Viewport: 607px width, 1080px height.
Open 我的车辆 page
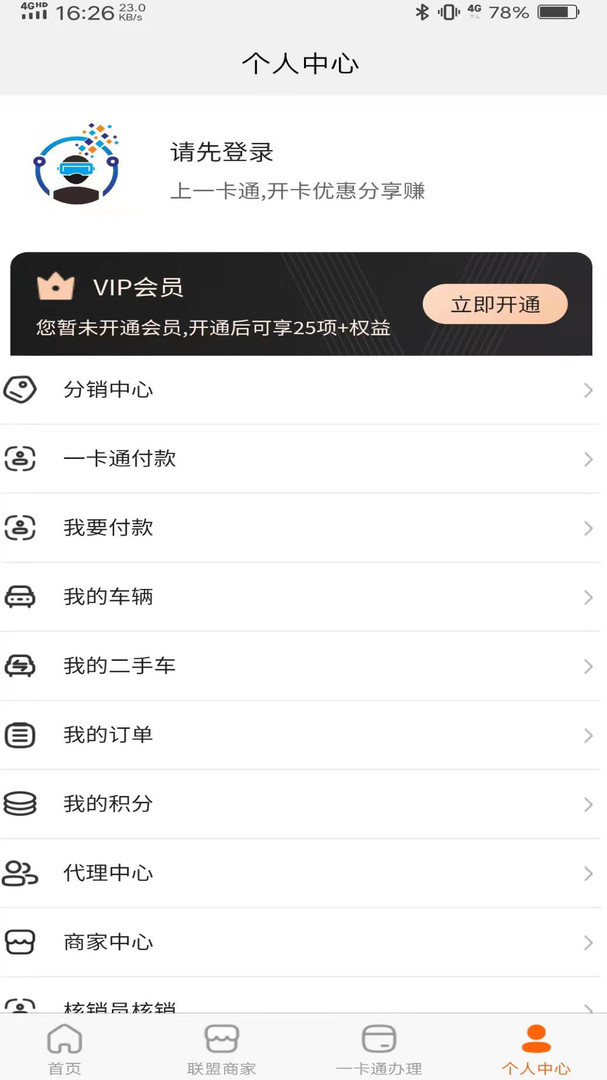coord(300,597)
